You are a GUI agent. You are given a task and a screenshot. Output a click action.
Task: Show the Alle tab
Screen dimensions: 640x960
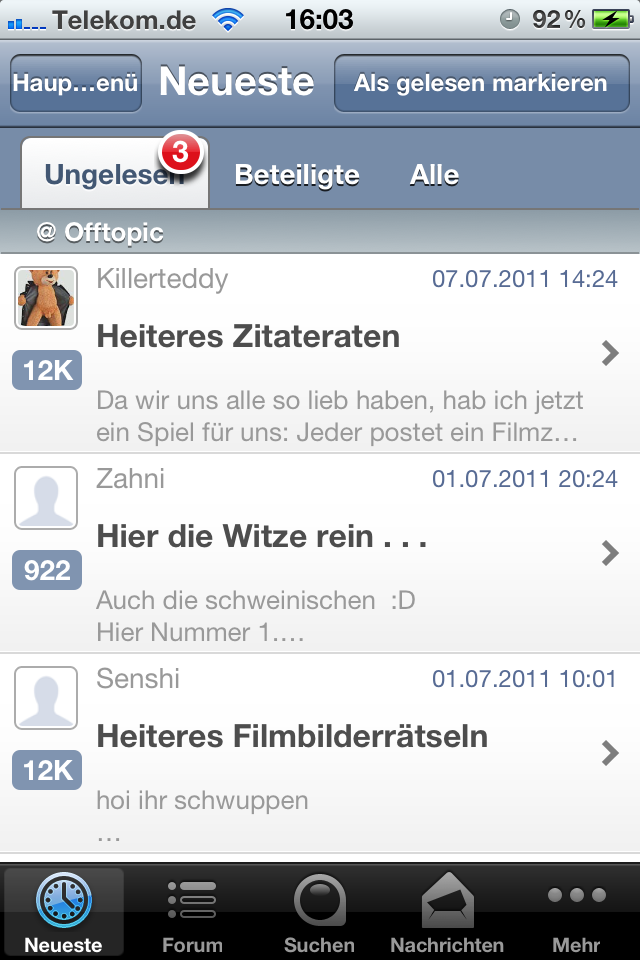click(434, 175)
